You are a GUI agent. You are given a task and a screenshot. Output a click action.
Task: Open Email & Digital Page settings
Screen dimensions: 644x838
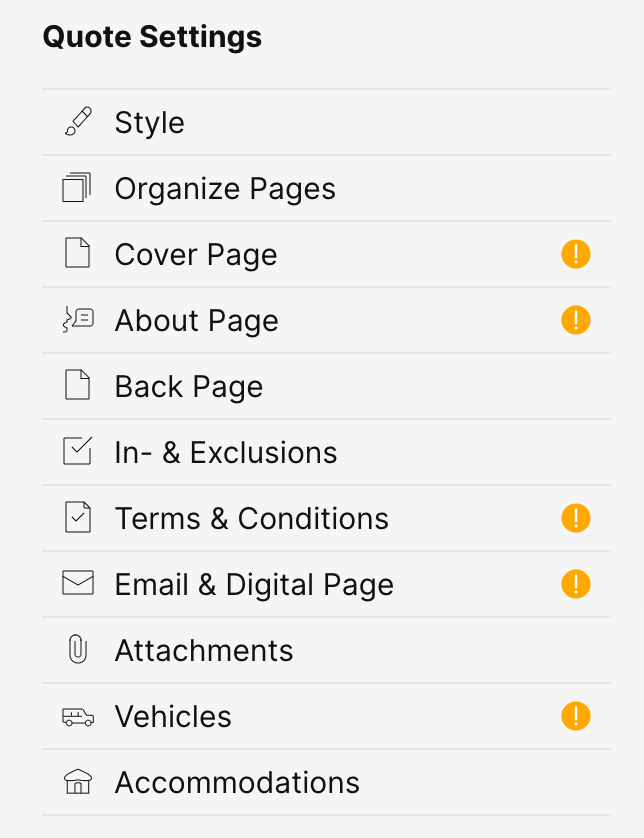point(254,585)
